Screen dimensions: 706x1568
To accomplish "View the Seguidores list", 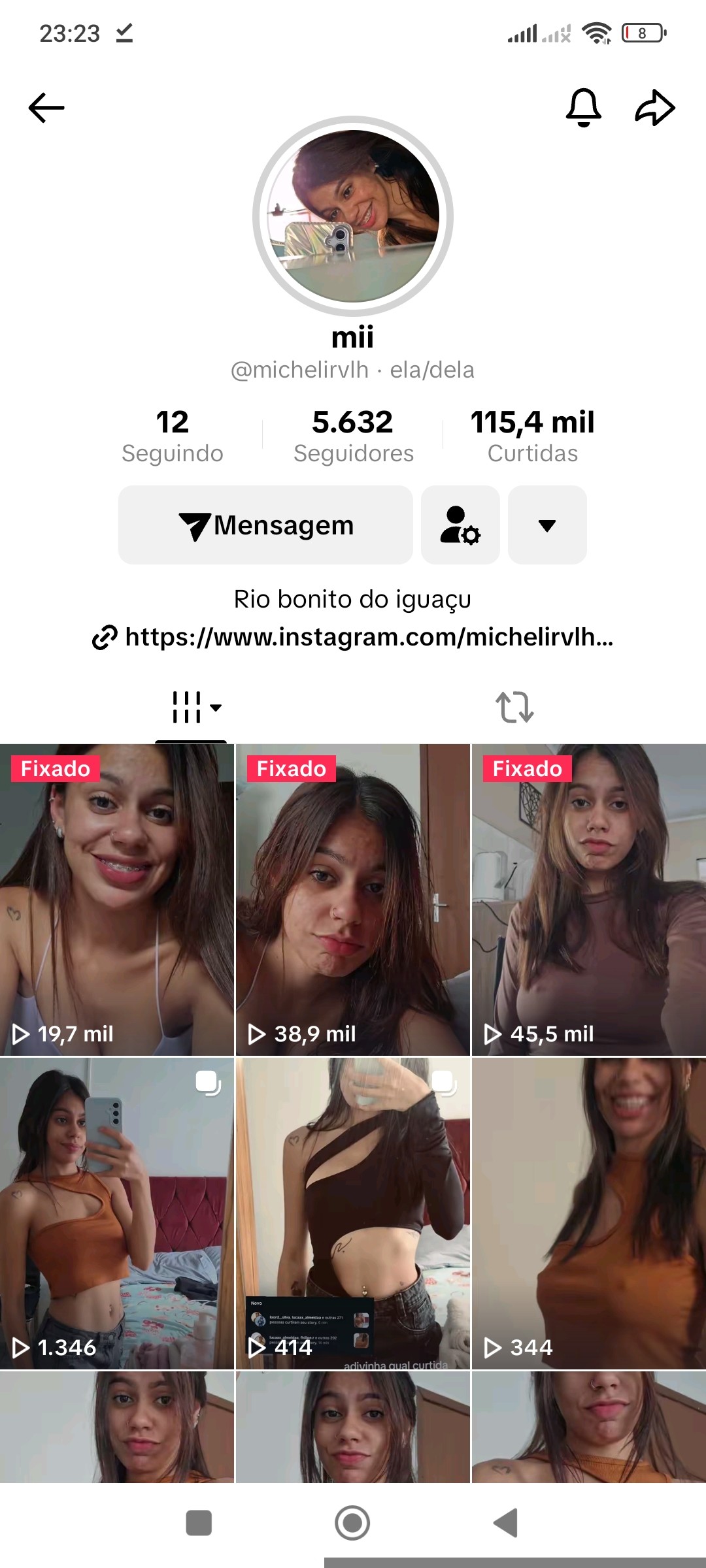I will pos(353,436).
